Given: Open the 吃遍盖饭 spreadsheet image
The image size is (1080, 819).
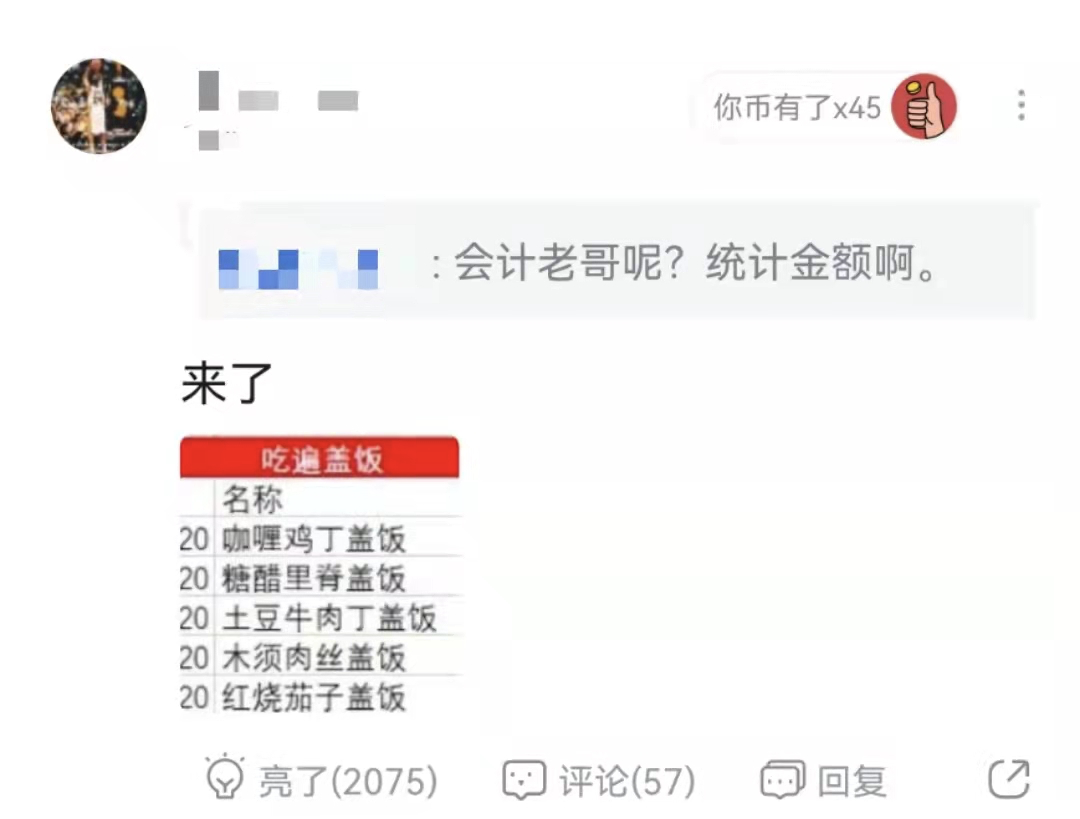Looking at the screenshot, I should [x=320, y=576].
